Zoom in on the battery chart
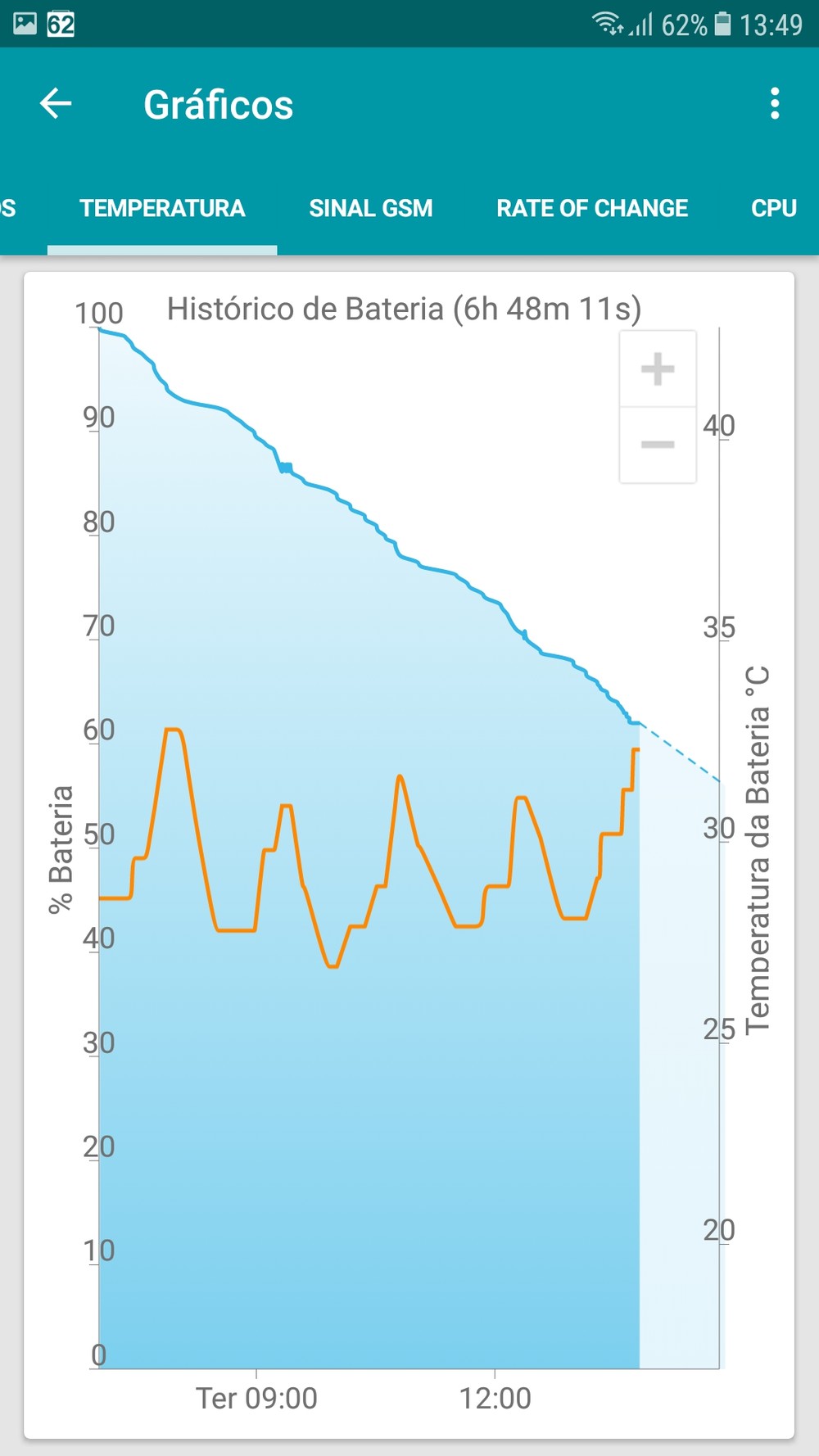819x1456 pixels. (658, 369)
